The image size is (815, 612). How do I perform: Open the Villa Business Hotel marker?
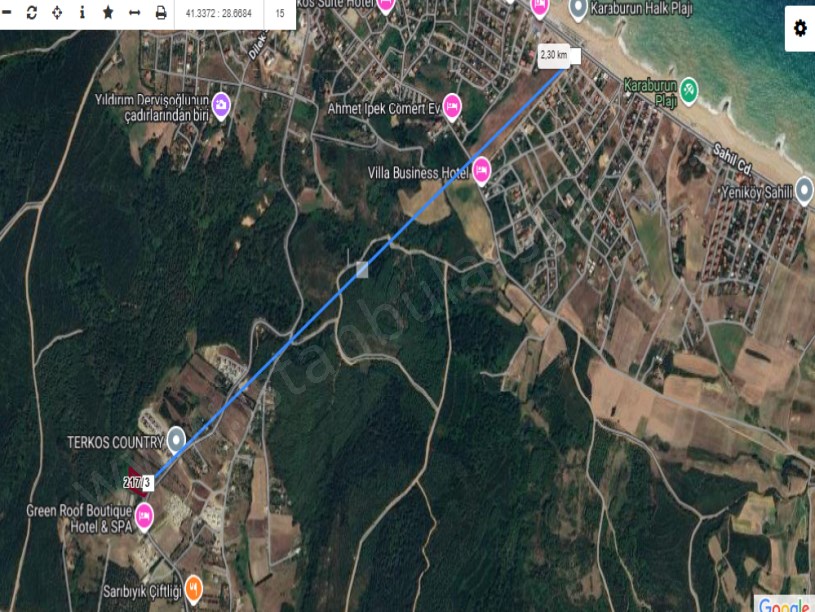481,171
